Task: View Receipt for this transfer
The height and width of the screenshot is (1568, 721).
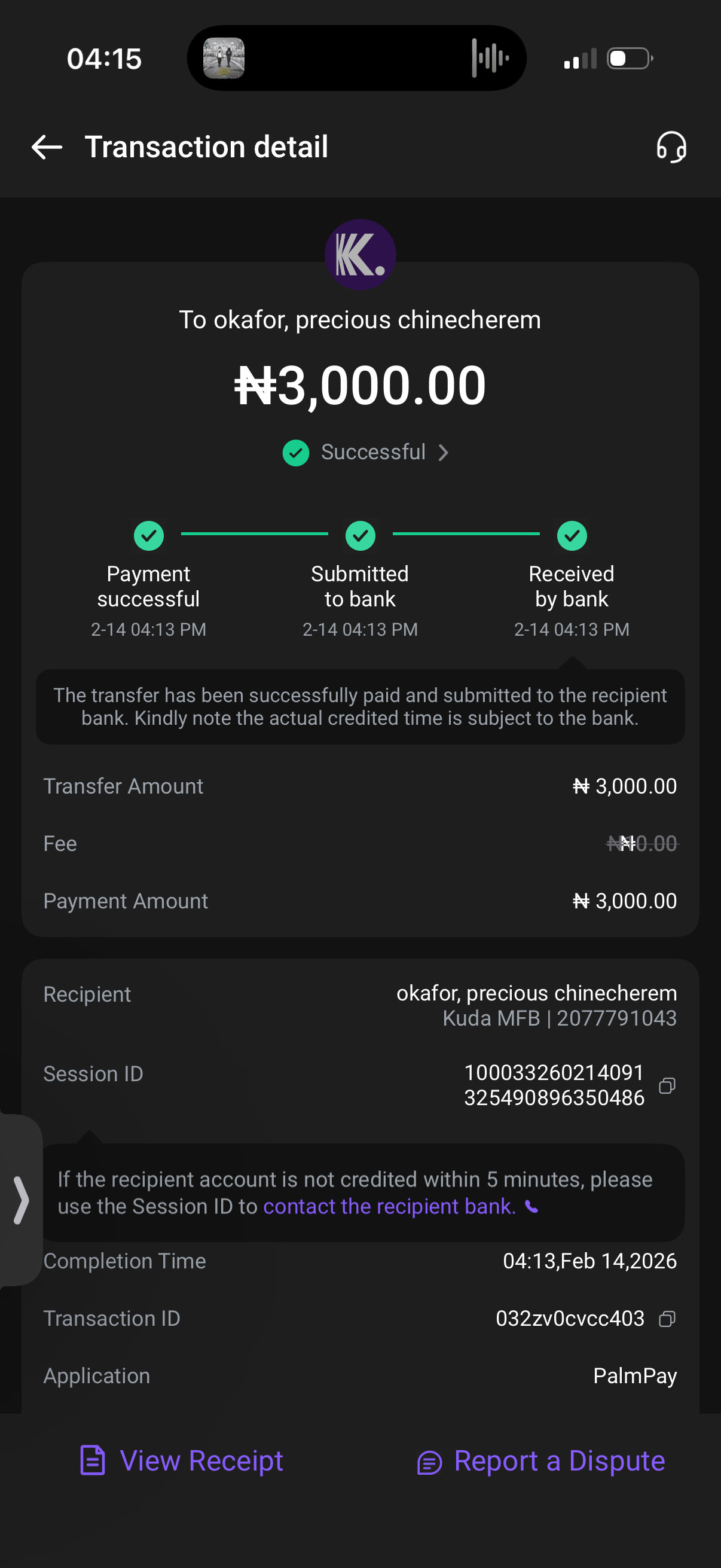Action: (x=182, y=1460)
